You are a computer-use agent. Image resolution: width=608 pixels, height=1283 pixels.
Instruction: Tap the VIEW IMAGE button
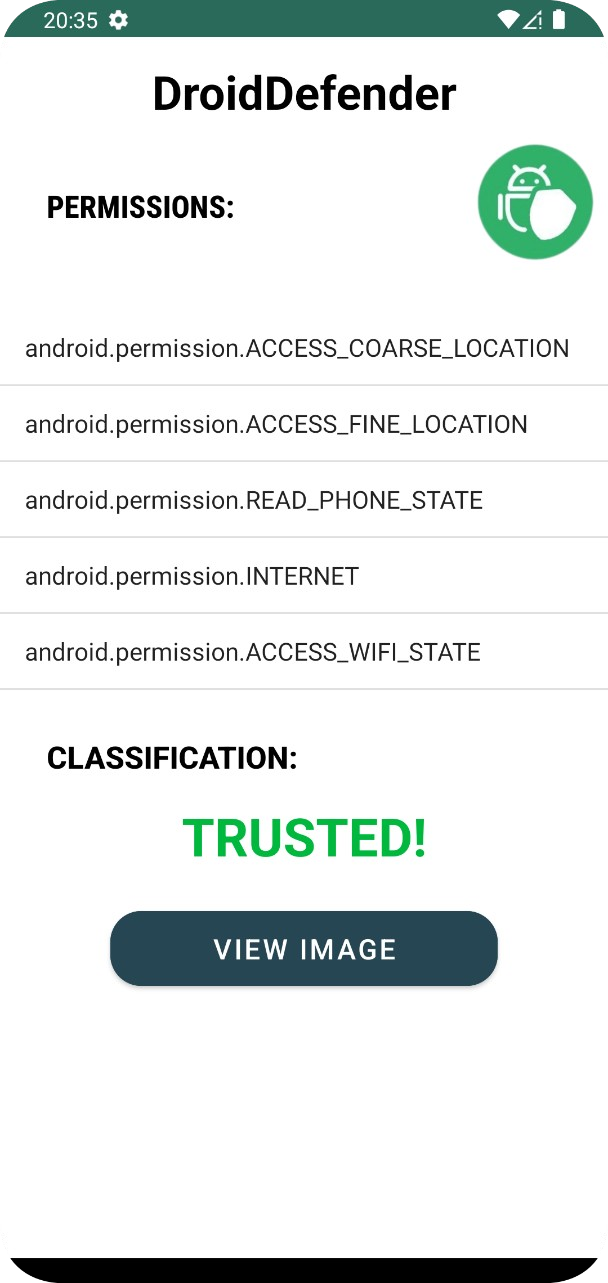304,948
